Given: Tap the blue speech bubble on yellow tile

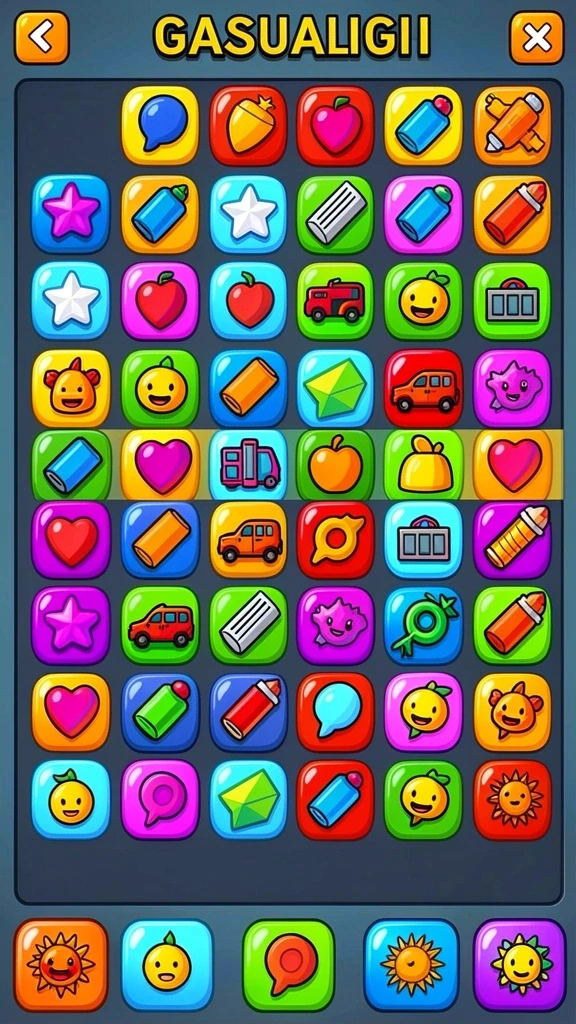Looking at the screenshot, I should point(160,125).
